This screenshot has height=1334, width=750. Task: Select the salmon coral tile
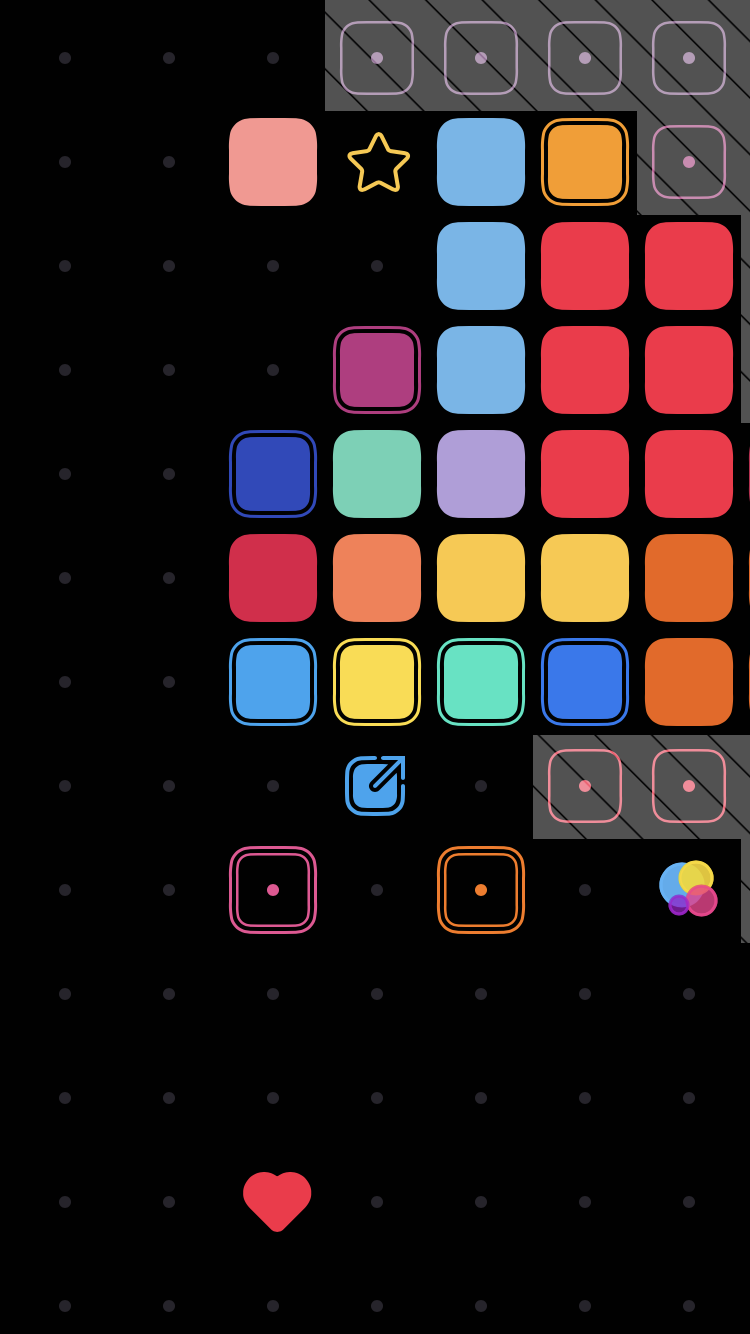[377, 578]
